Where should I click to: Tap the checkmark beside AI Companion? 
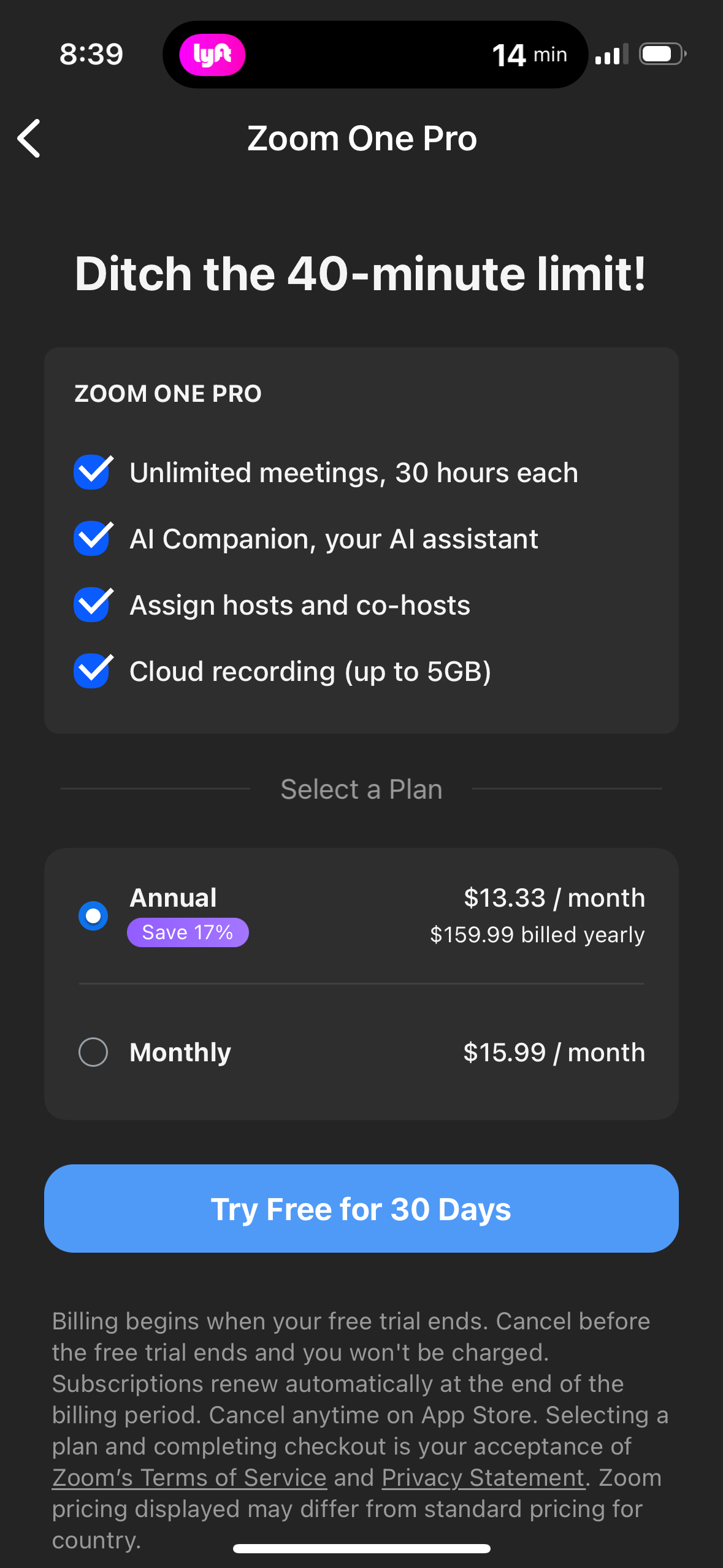pyautogui.click(x=91, y=539)
